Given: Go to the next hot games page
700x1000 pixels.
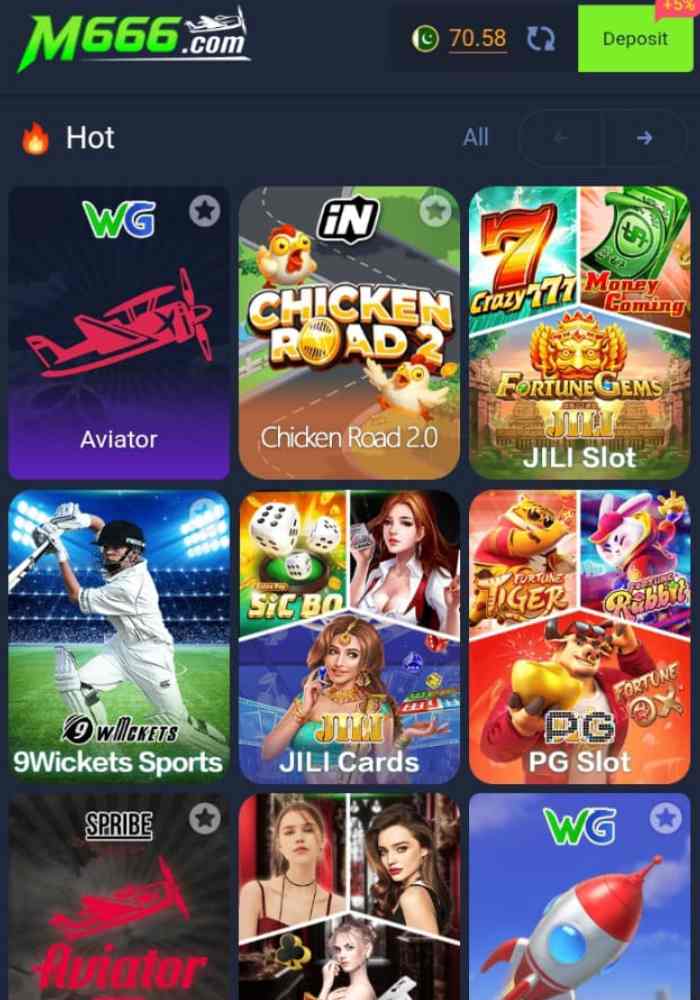Looking at the screenshot, I should click(x=645, y=138).
